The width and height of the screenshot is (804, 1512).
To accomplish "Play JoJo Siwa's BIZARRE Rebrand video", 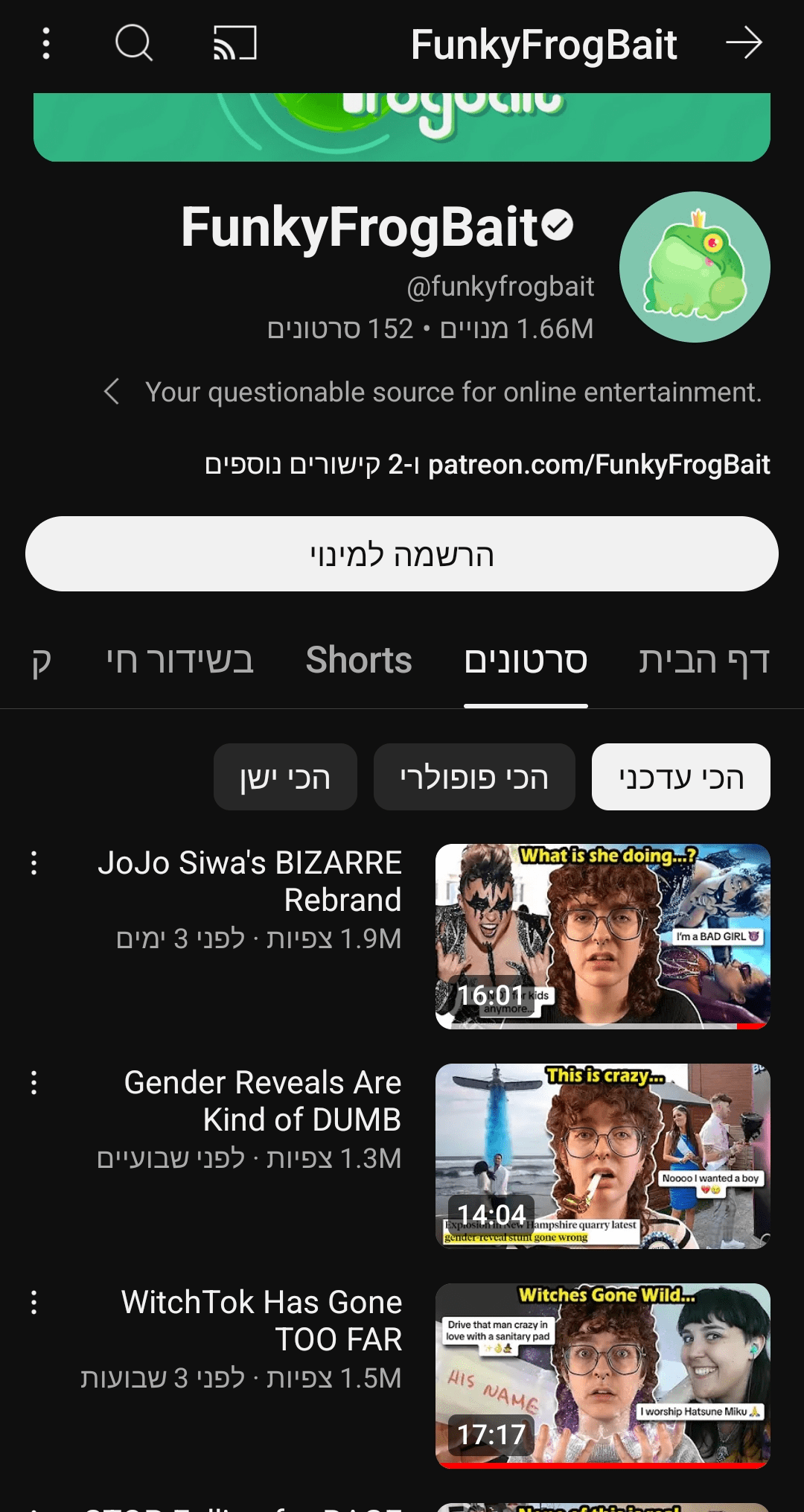I will click(602, 936).
